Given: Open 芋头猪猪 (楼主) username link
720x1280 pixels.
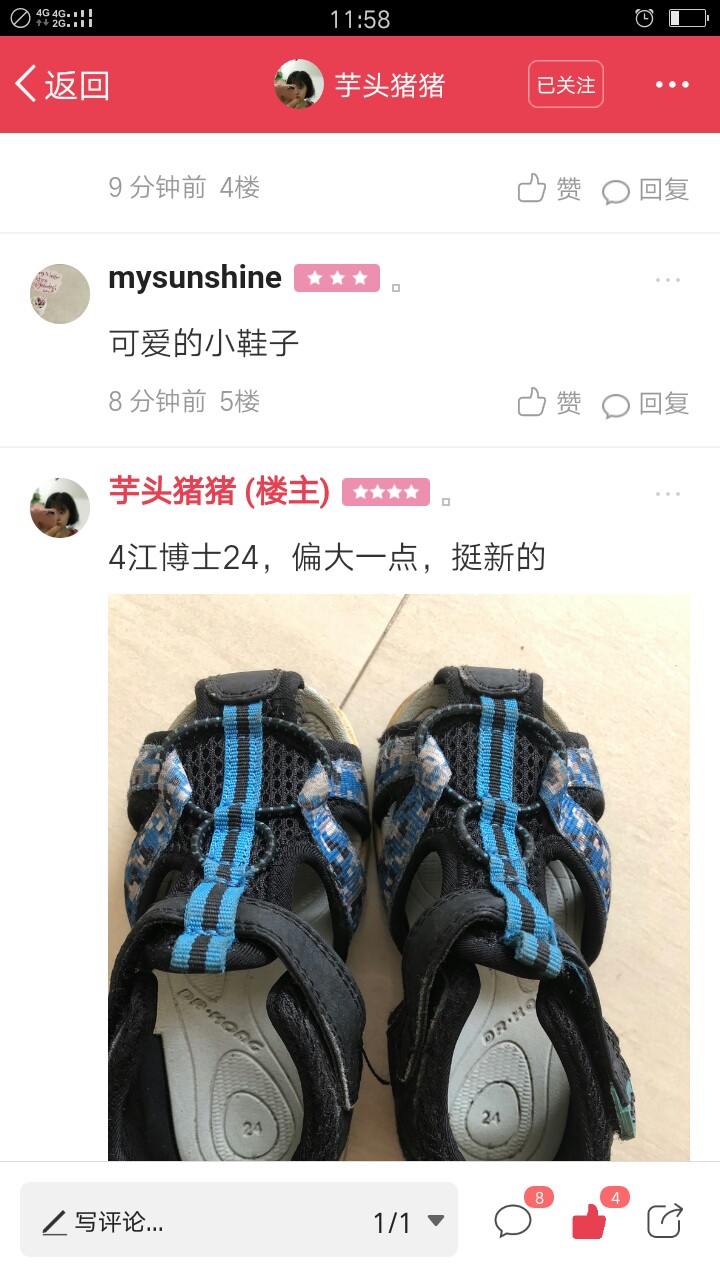Looking at the screenshot, I should [x=219, y=492].
